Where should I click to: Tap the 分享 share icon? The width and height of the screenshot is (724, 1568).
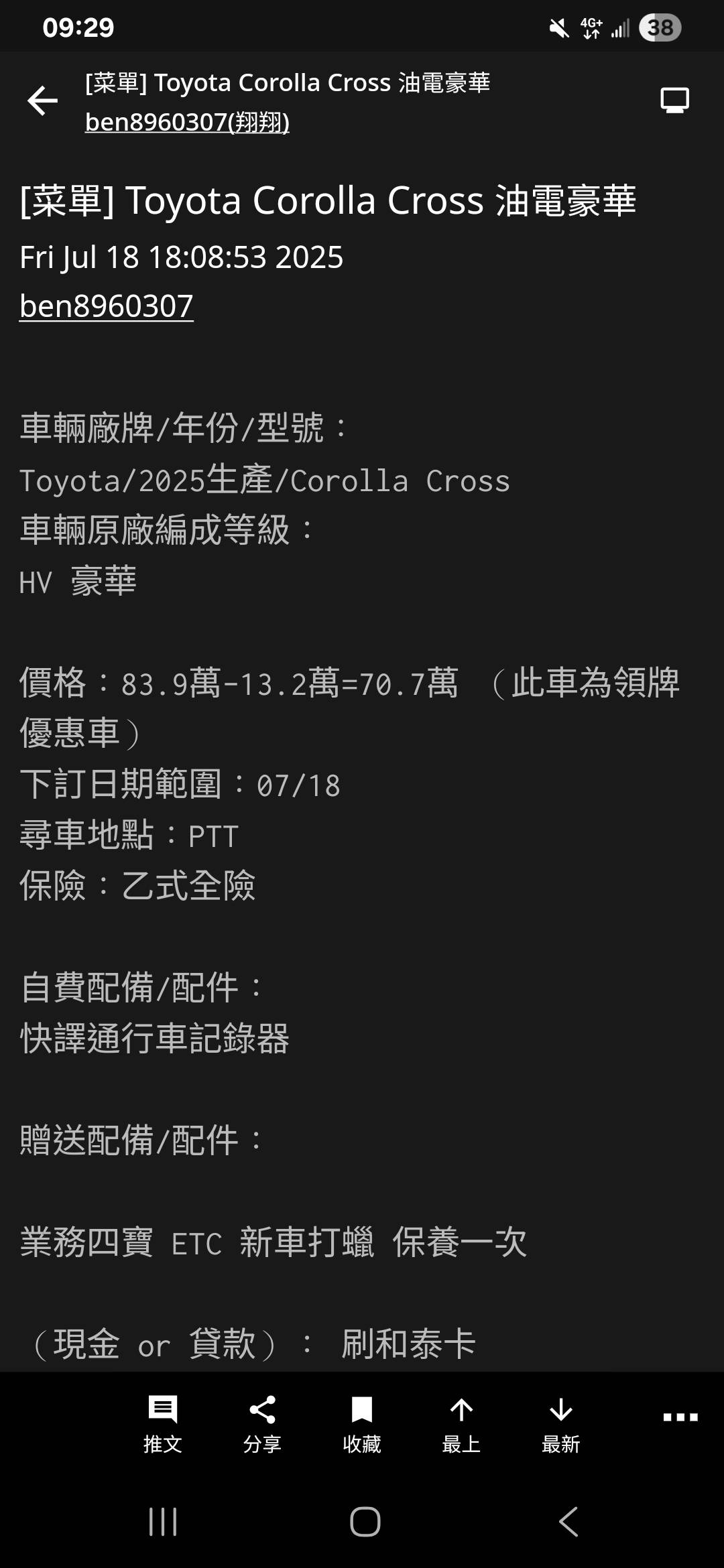[263, 1416]
